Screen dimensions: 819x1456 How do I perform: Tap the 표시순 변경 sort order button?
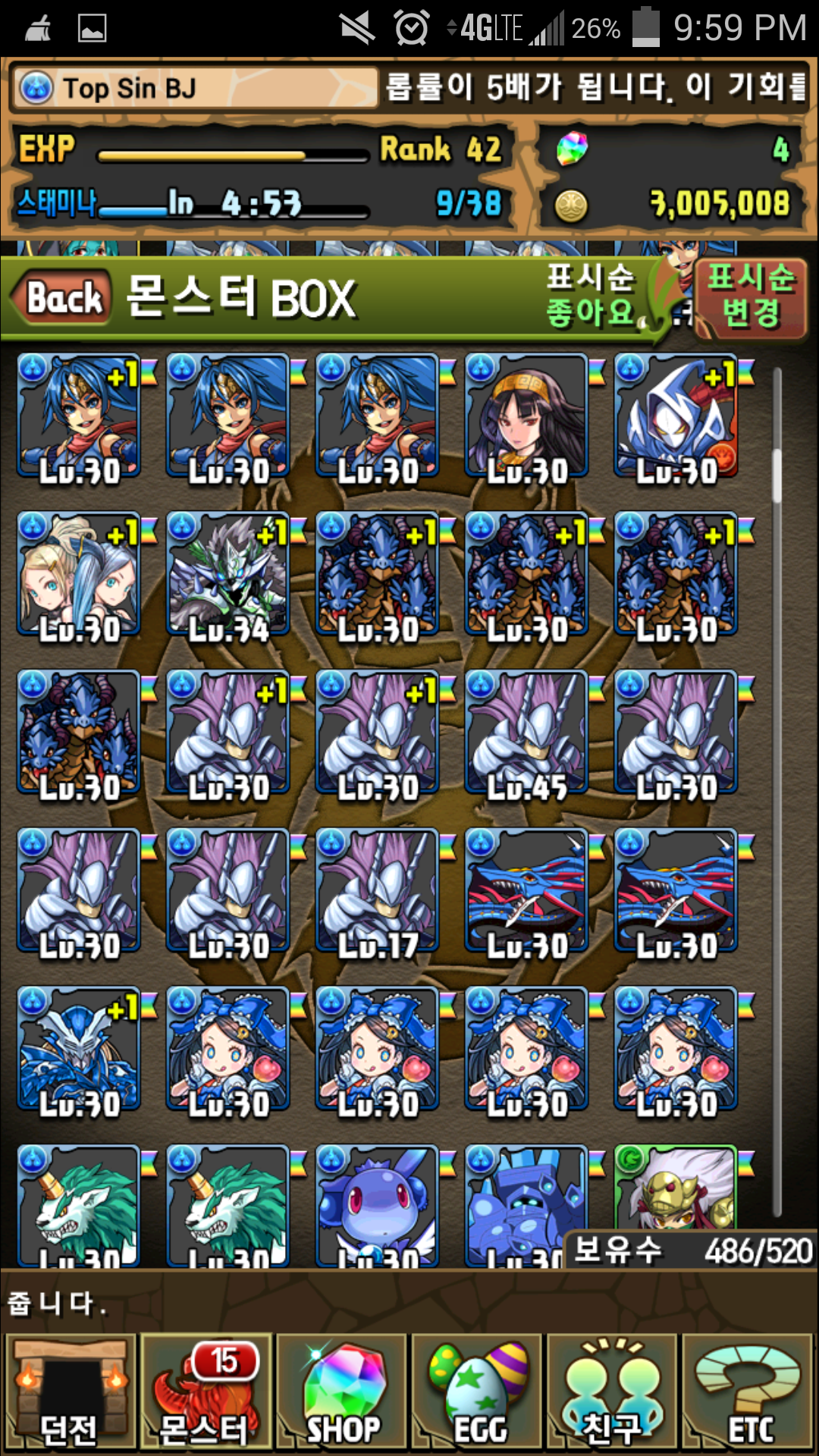click(750, 297)
